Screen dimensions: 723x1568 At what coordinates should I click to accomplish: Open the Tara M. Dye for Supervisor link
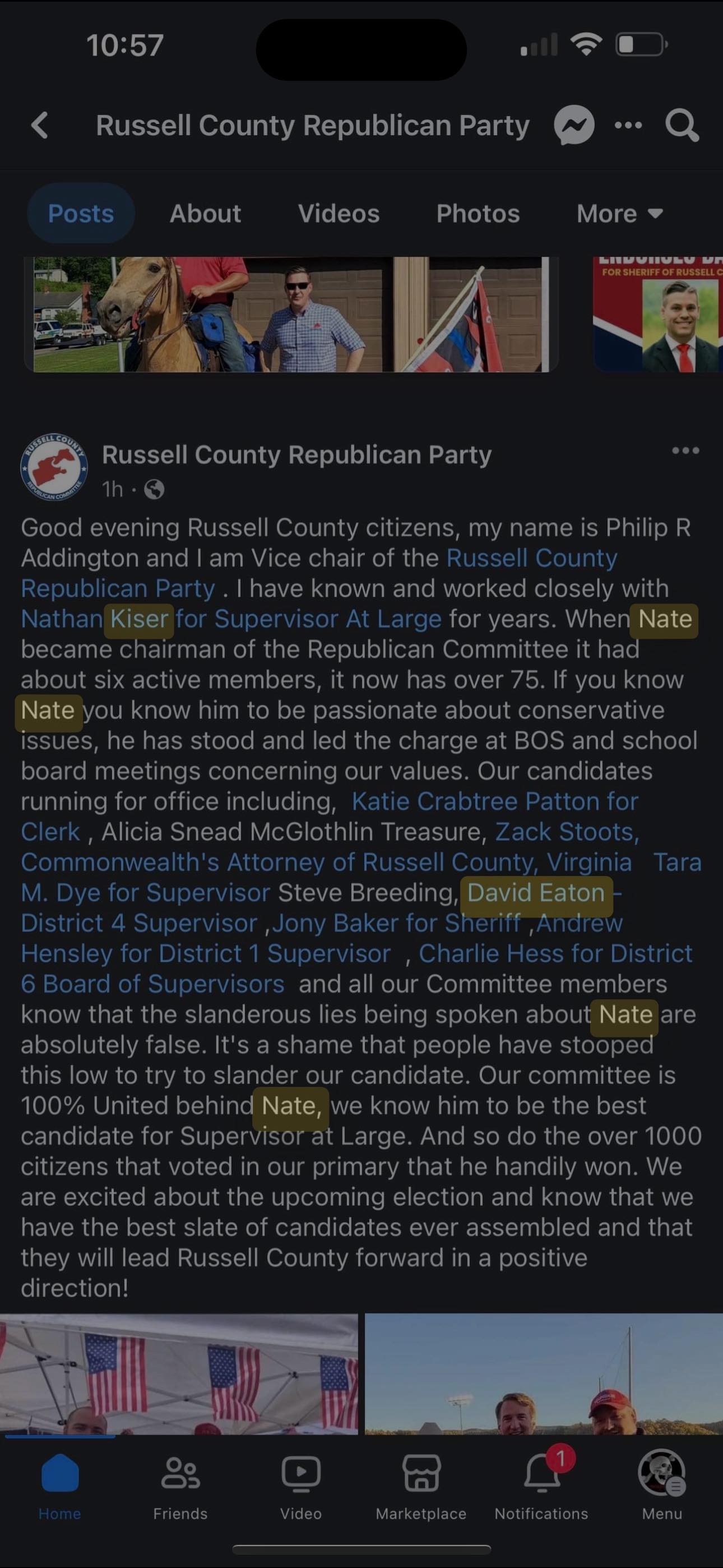146,893
